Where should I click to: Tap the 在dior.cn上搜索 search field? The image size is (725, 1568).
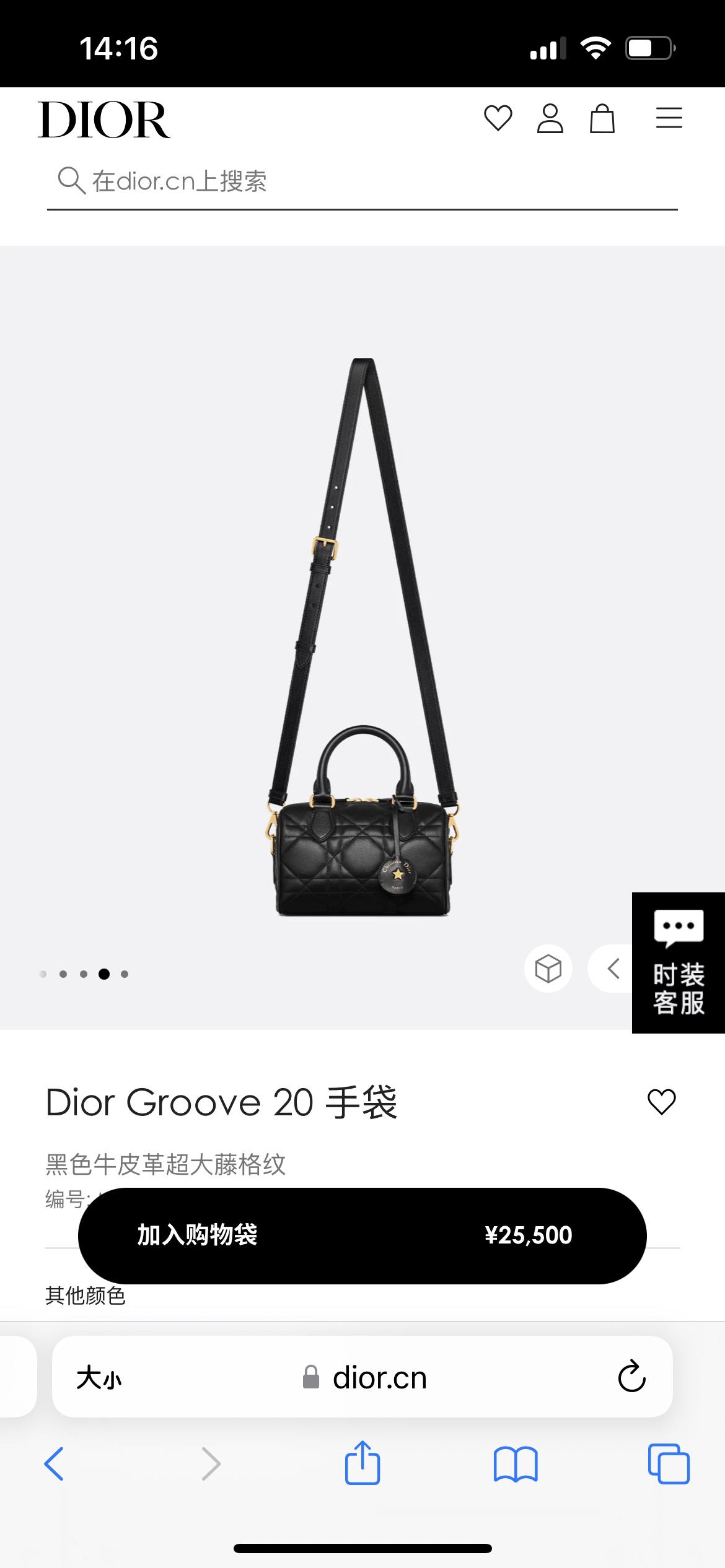(362, 181)
